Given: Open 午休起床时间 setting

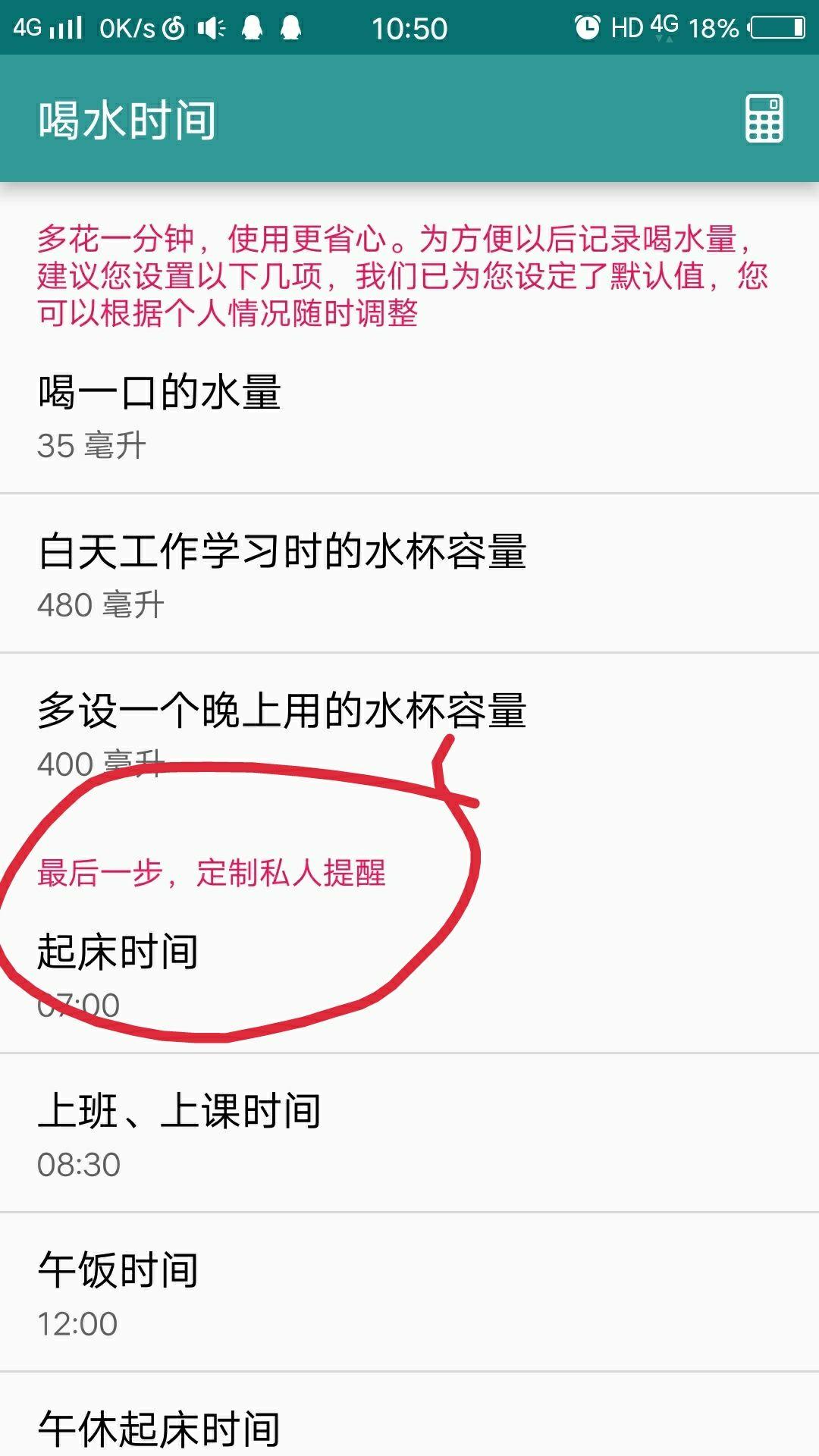Looking at the screenshot, I should [x=409, y=1429].
